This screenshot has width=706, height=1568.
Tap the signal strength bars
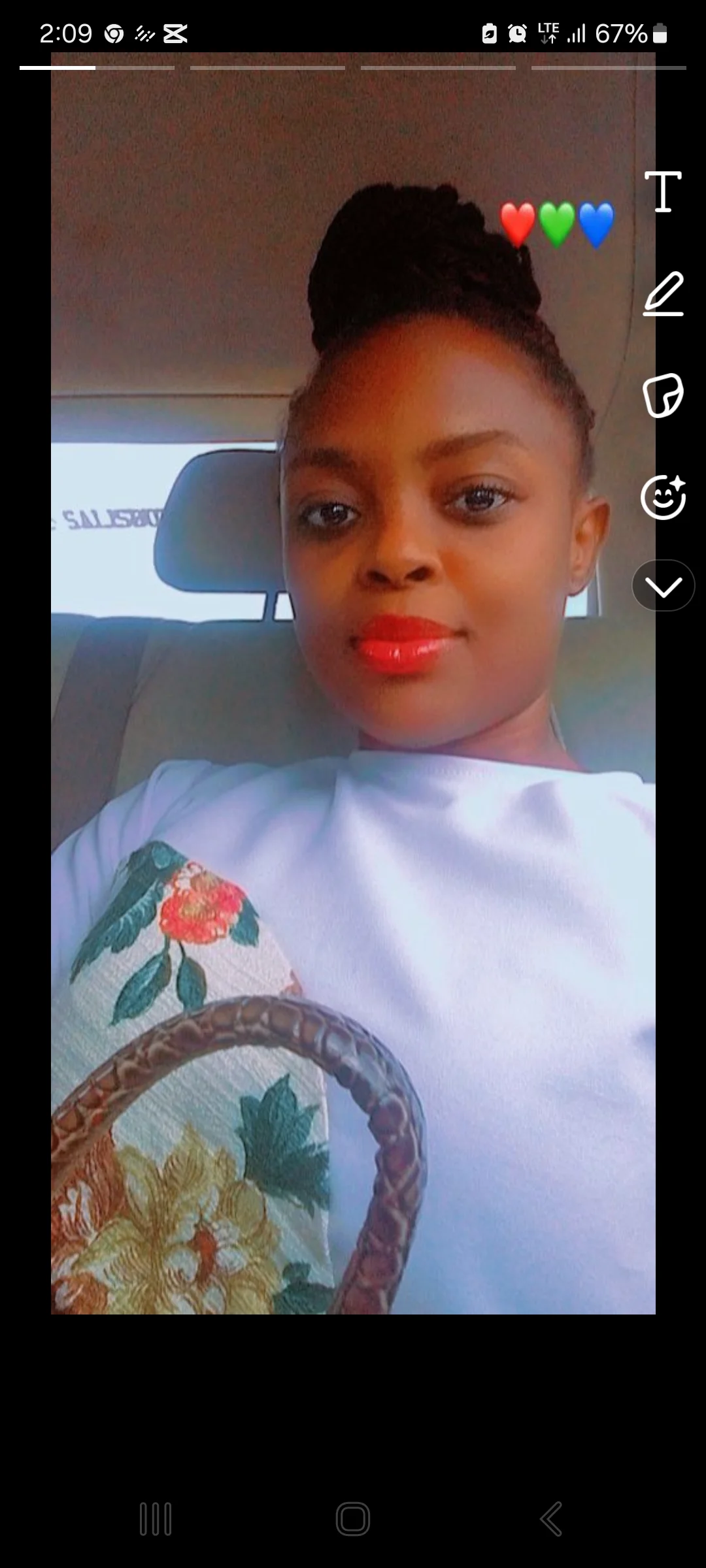coord(579,33)
